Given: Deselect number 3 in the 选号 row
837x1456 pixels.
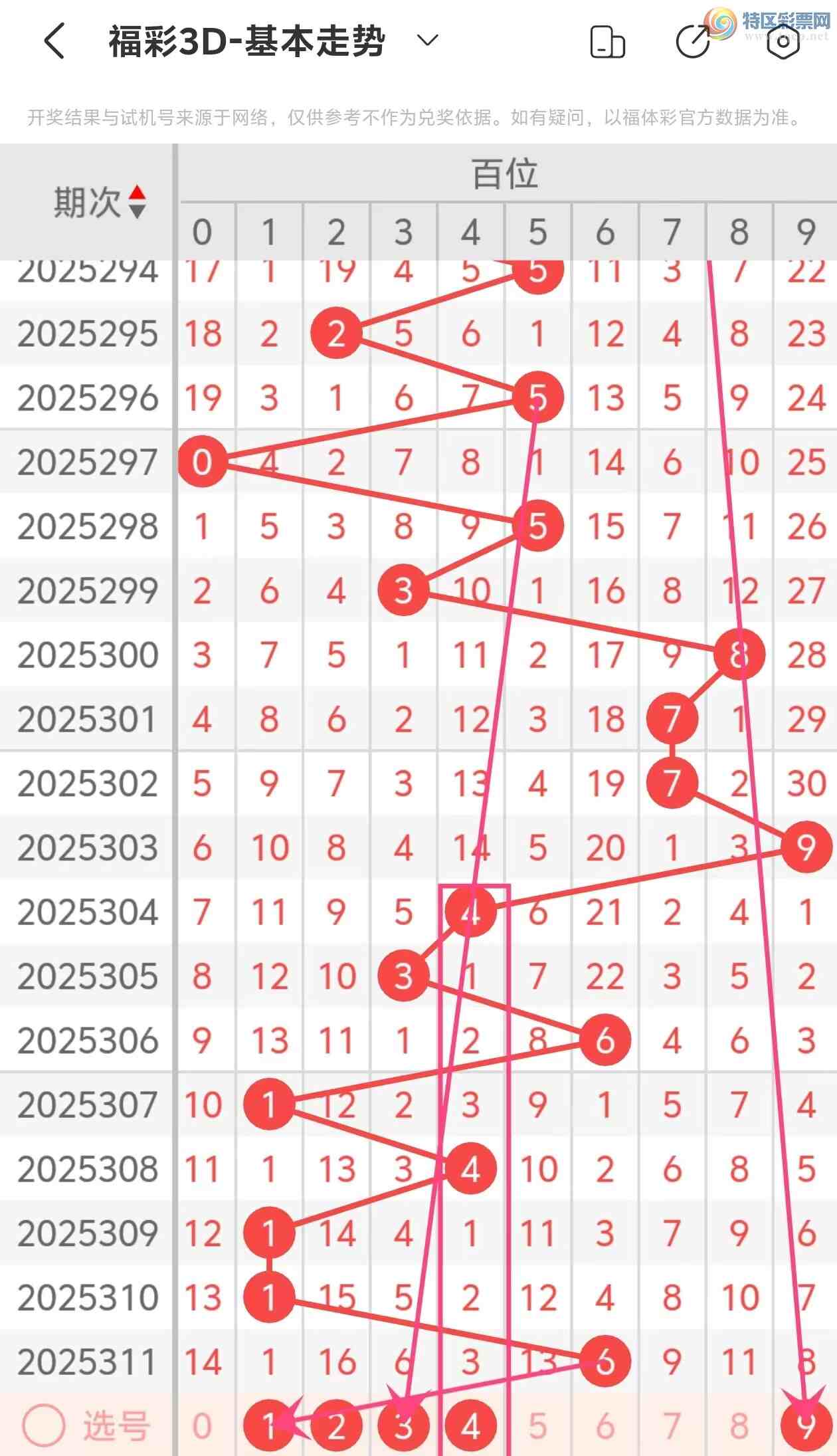Looking at the screenshot, I should coord(404,1426).
